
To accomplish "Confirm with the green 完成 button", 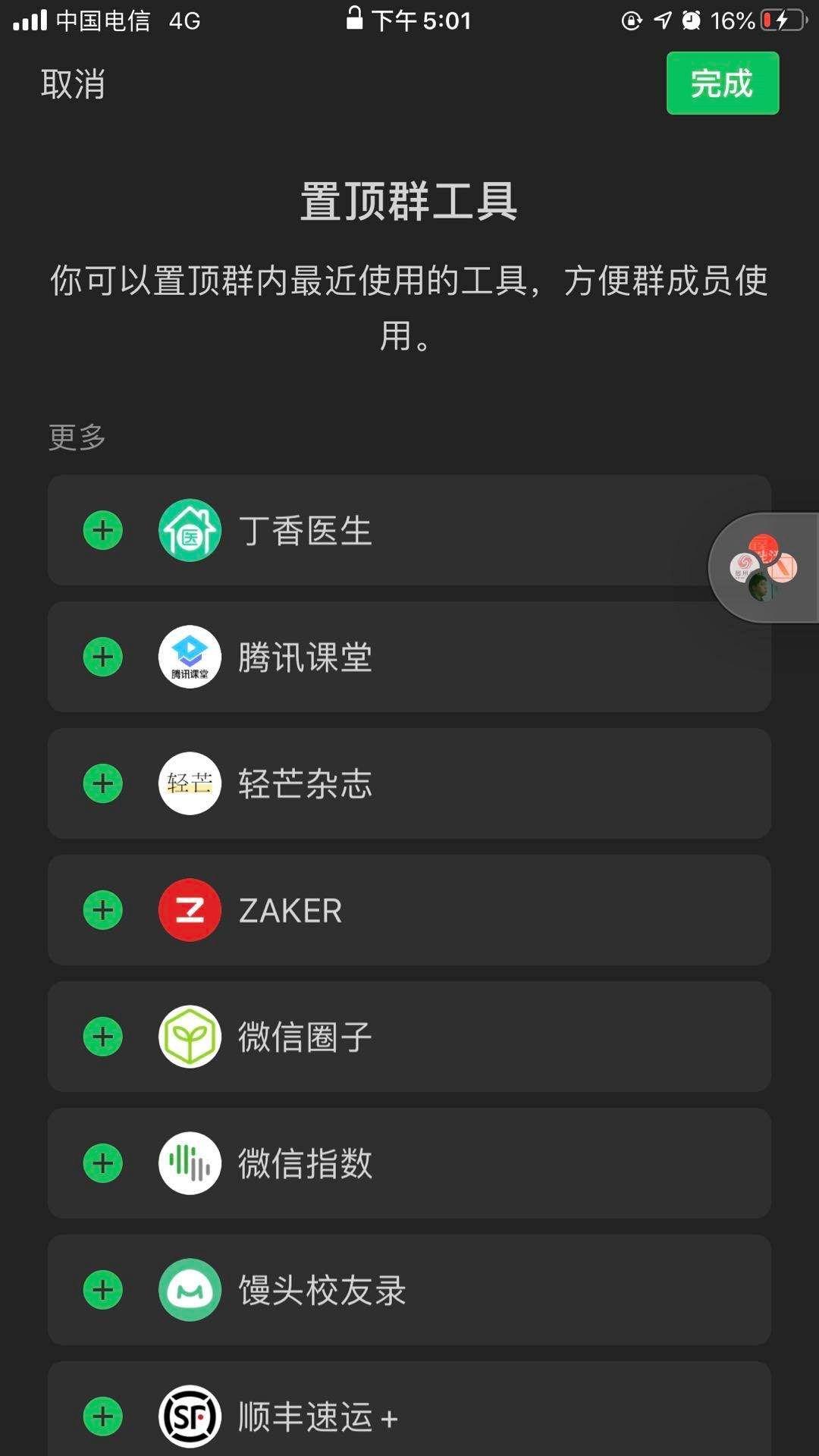I will pos(722,83).
